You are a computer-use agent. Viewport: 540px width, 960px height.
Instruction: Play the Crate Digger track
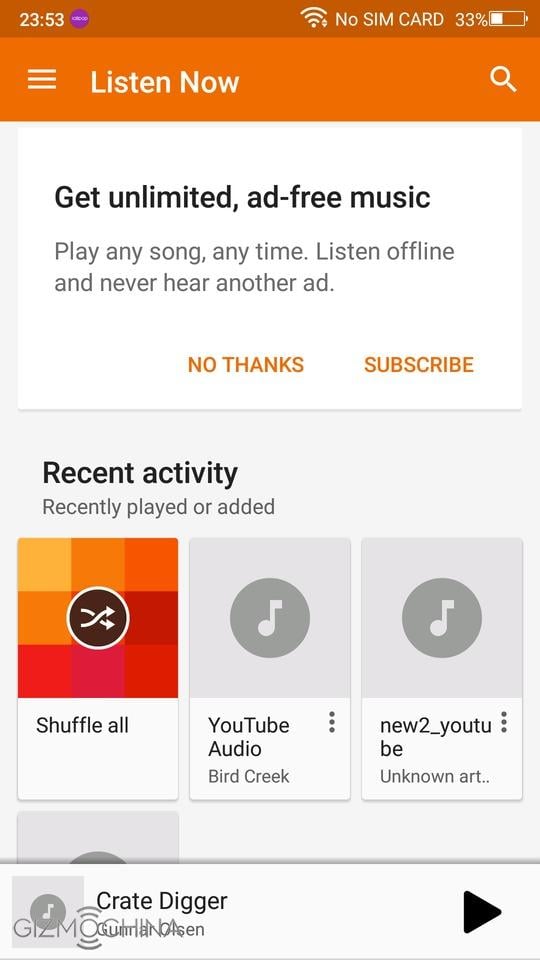481,912
